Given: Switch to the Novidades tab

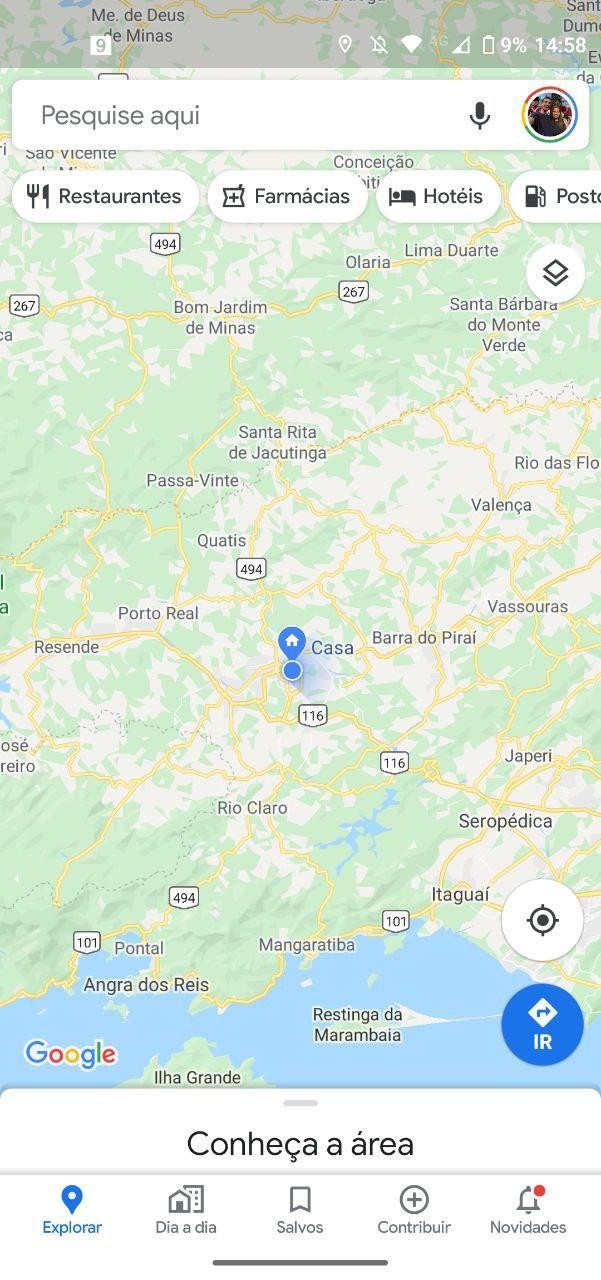Looking at the screenshot, I should 528,1210.
